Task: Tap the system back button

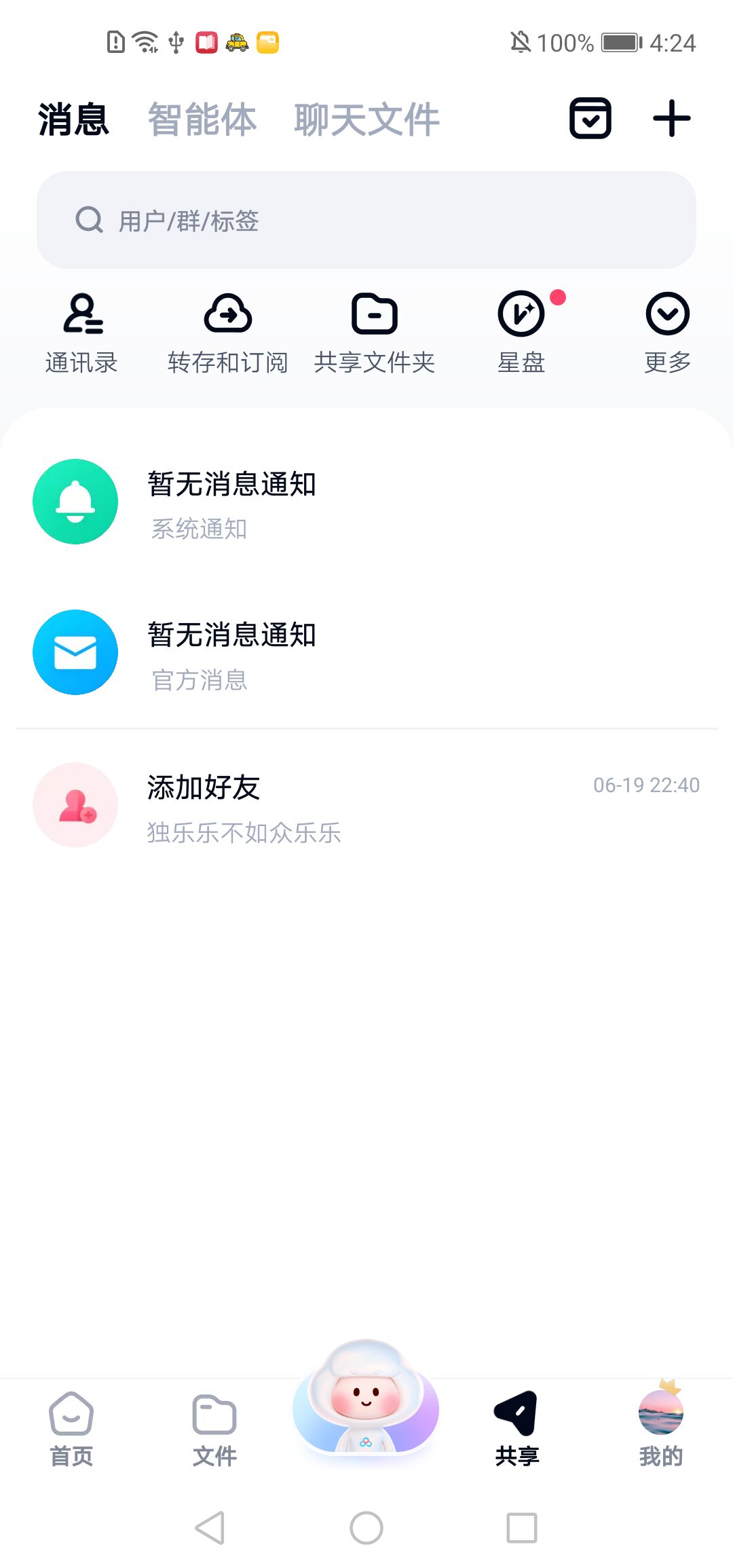Action: 210,1527
